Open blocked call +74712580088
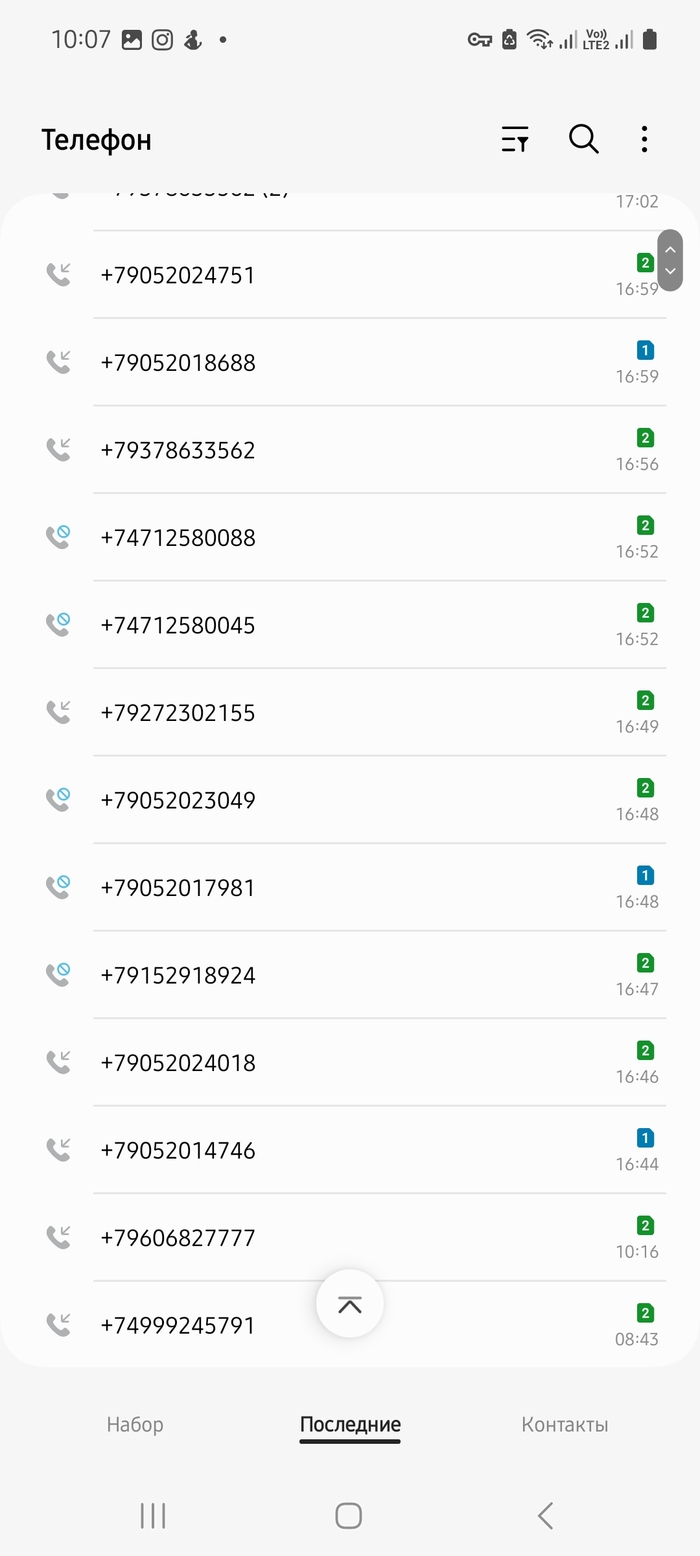Viewport: 700px width, 1556px height. tap(178, 538)
